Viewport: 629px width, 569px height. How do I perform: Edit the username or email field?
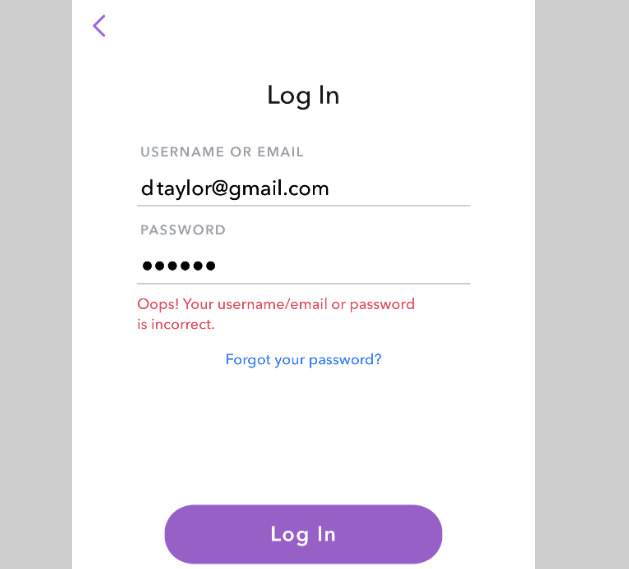(x=302, y=188)
